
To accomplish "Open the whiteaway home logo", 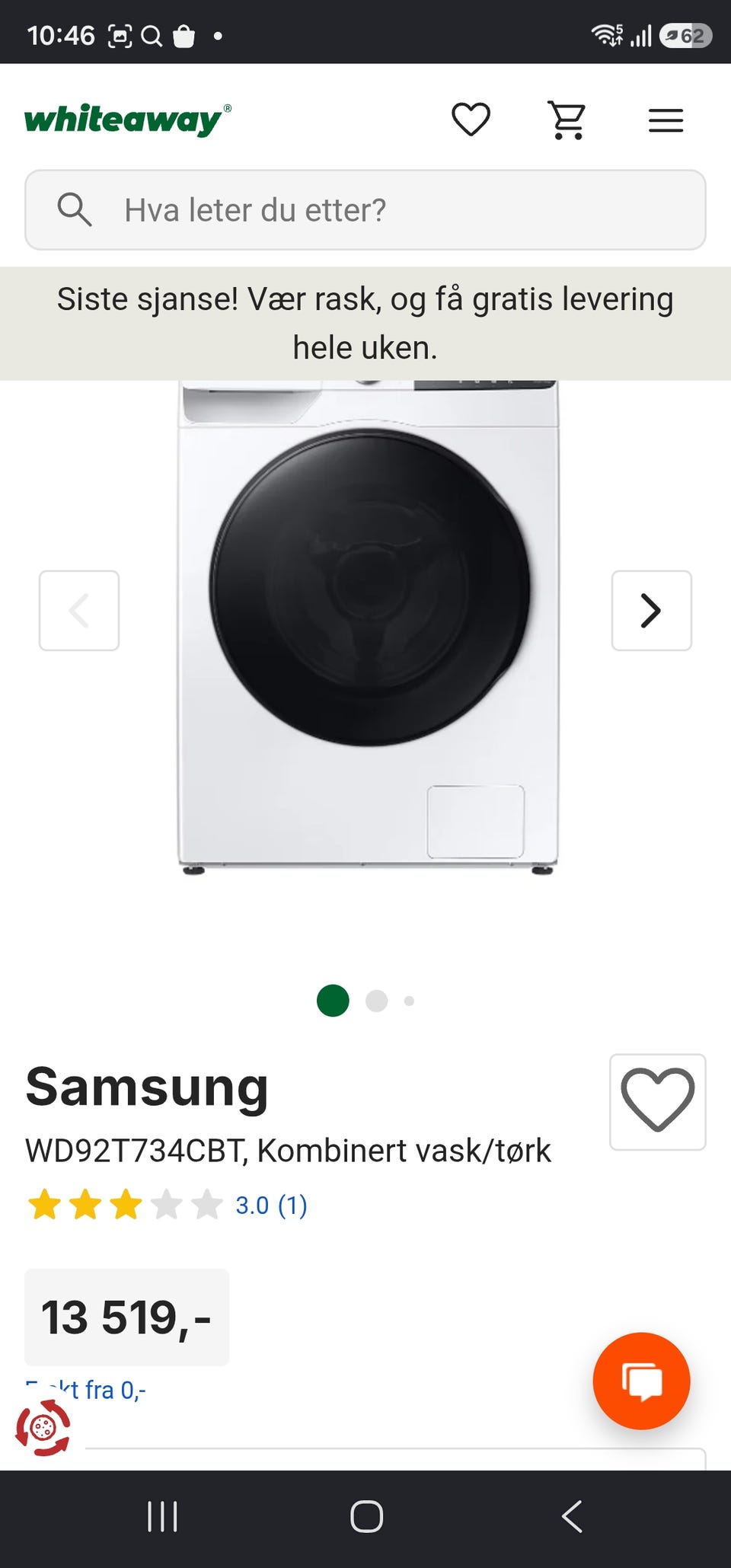I will (127, 120).
